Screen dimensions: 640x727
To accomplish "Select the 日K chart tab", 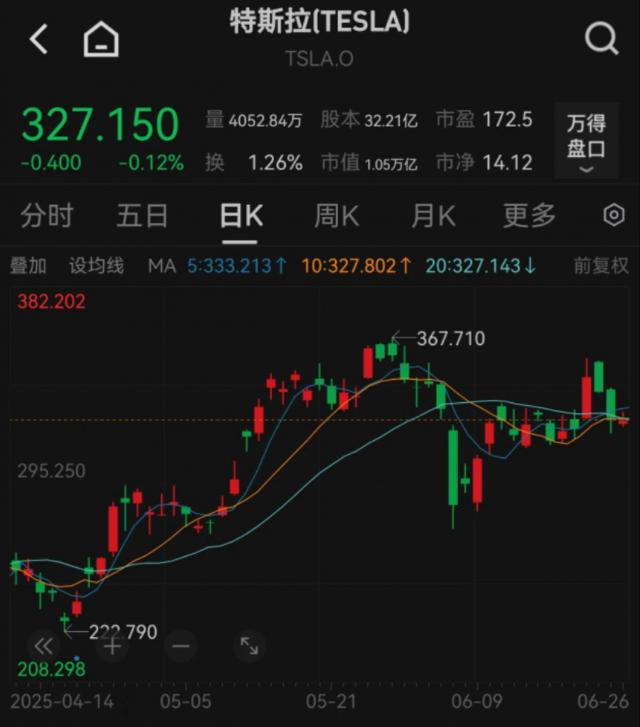I will pyautogui.click(x=240, y=215).
